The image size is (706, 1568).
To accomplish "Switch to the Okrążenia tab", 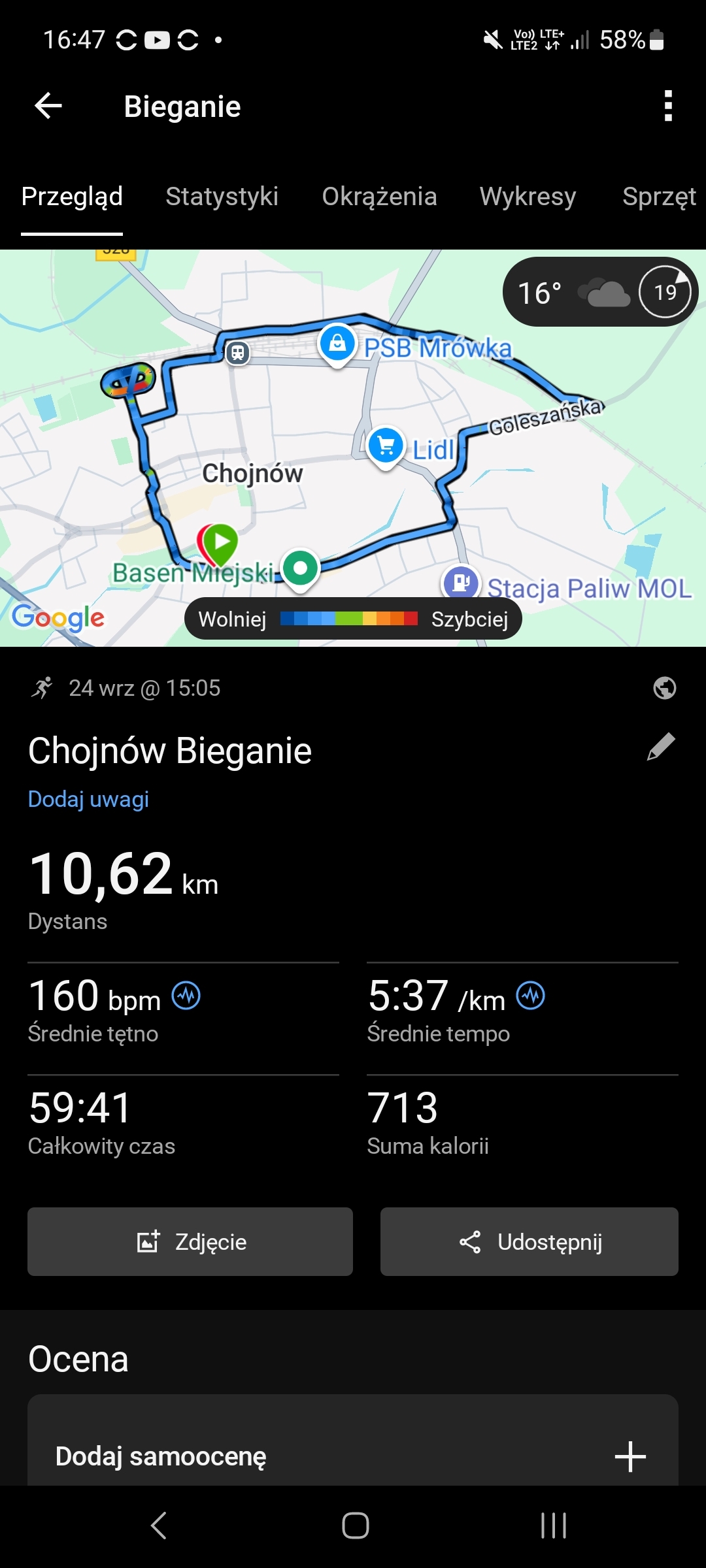I will click(379, 197).
